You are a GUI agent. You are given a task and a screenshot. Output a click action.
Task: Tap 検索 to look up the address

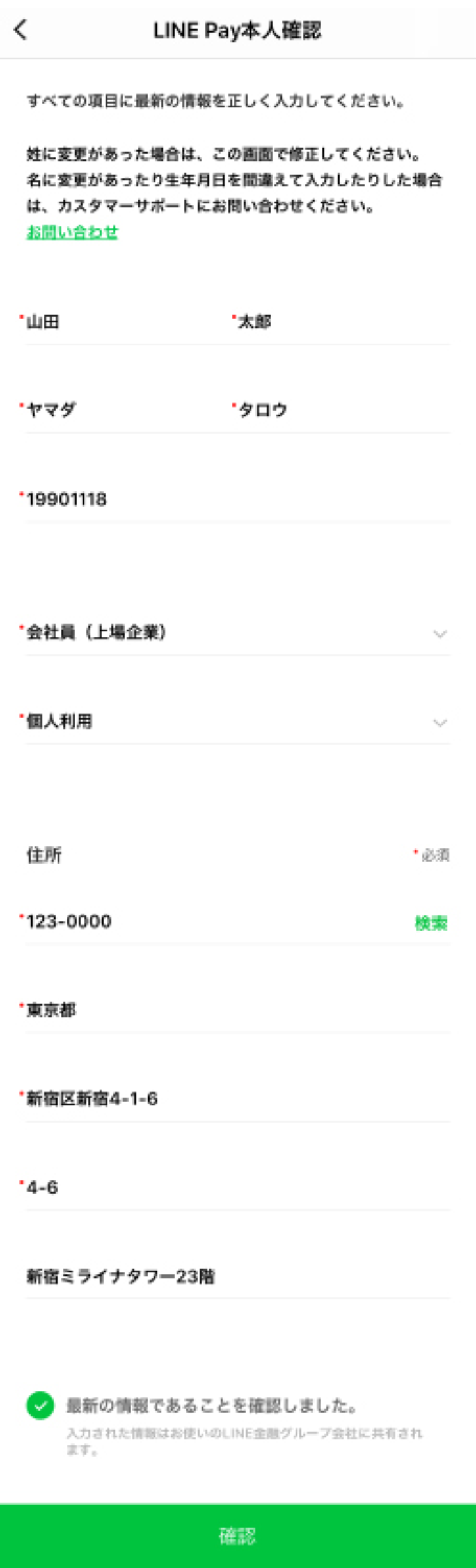point(431,923)
